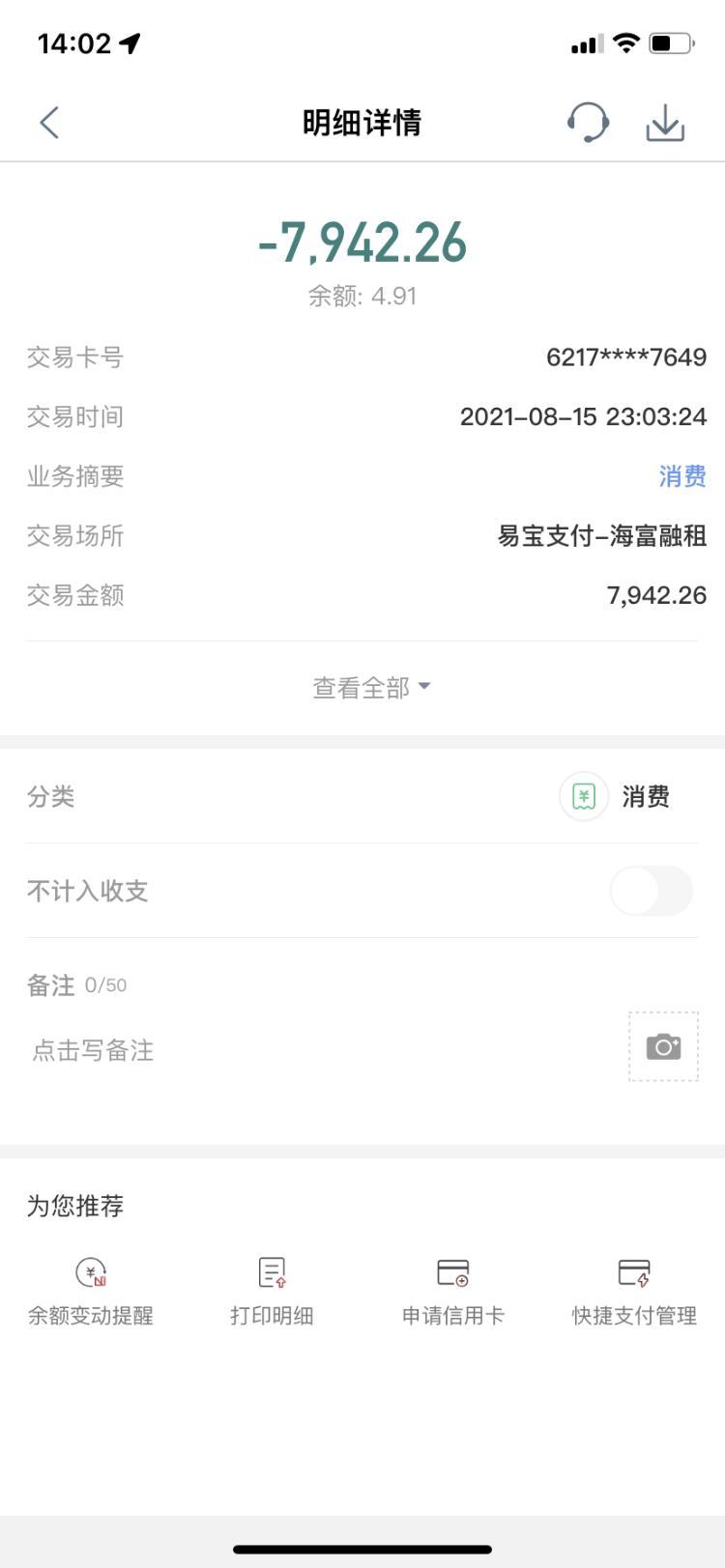Go back using the back arrow
Viewport: 725px width, 1568px height.
coord(49,123)
